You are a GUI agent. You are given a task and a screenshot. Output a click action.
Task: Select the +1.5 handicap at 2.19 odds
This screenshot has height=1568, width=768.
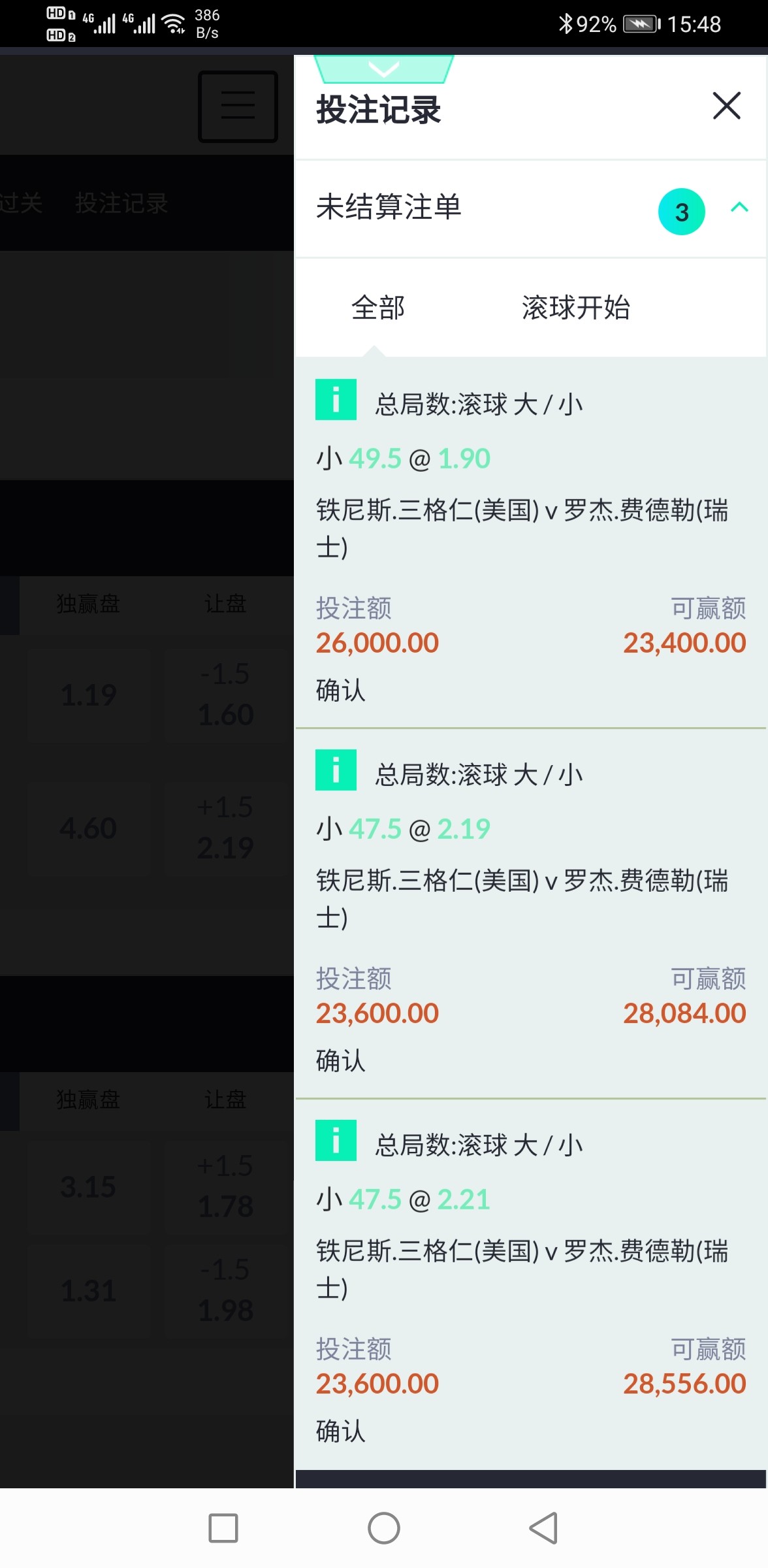(225, 827)
